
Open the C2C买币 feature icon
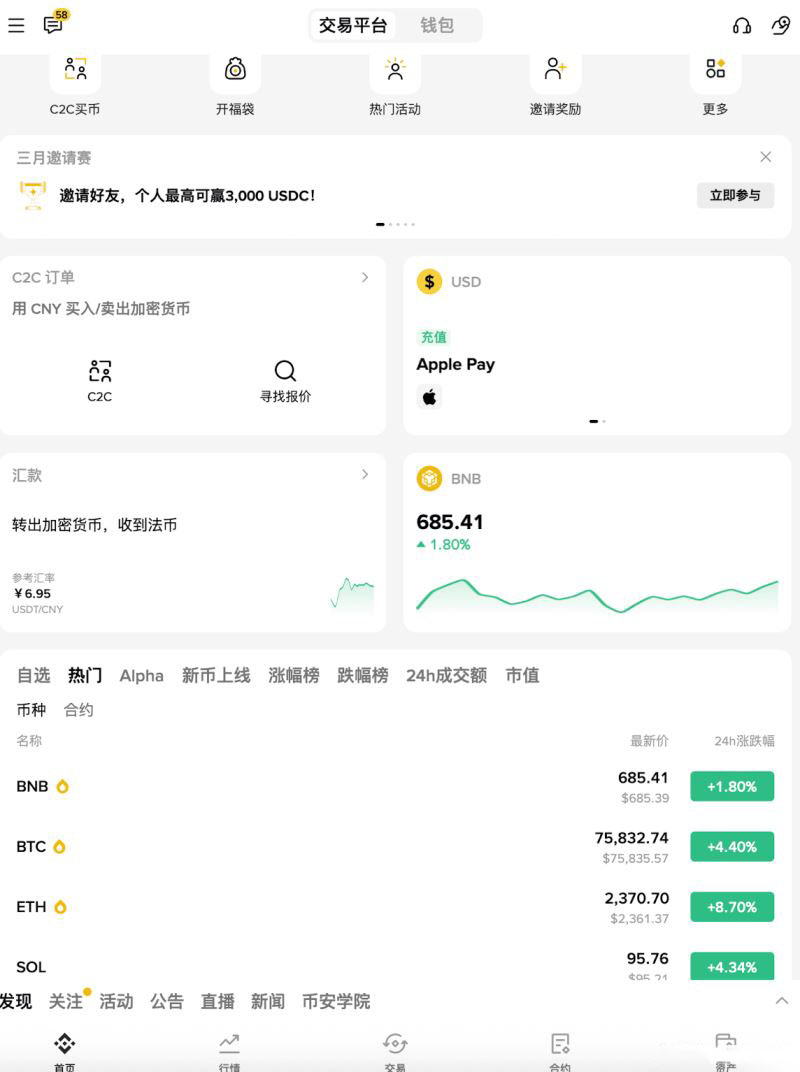coord(75,68)
